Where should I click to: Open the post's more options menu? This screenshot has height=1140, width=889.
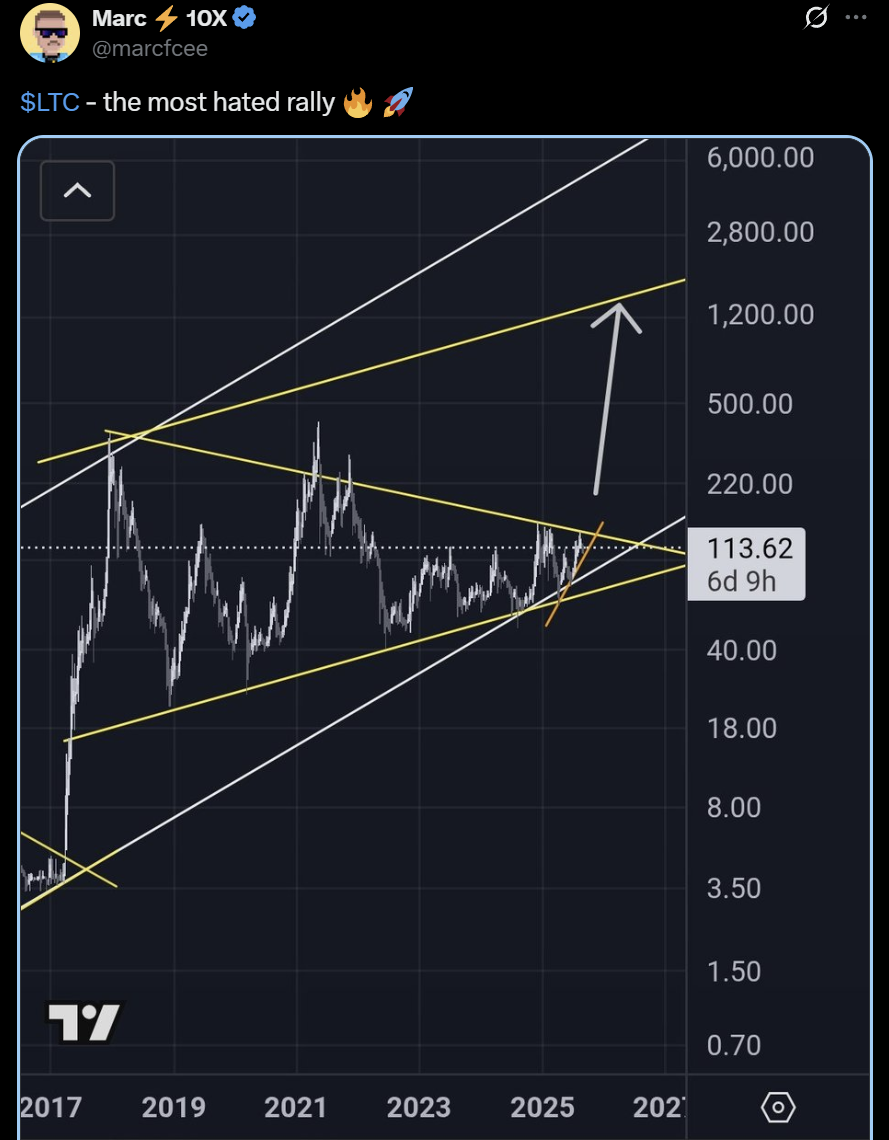coord(855,17)
